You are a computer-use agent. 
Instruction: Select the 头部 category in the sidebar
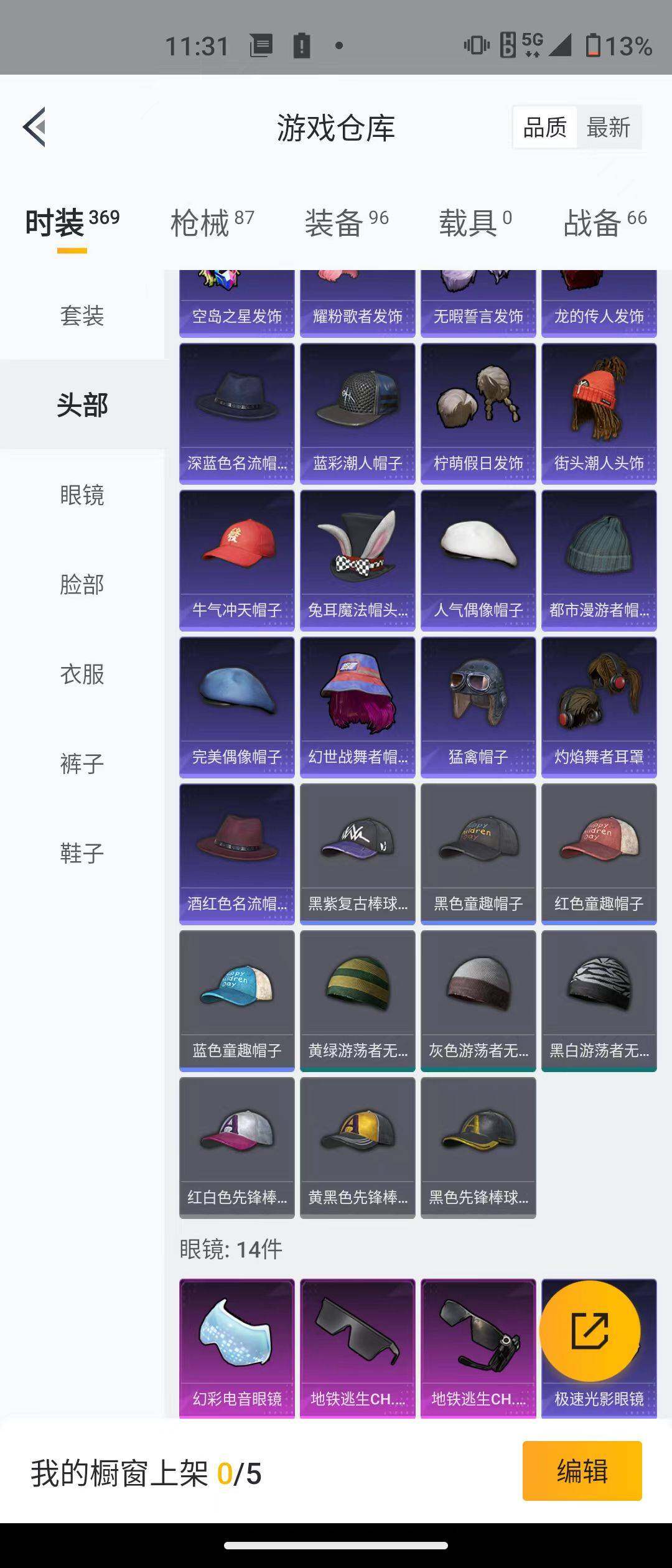(81, 404)
